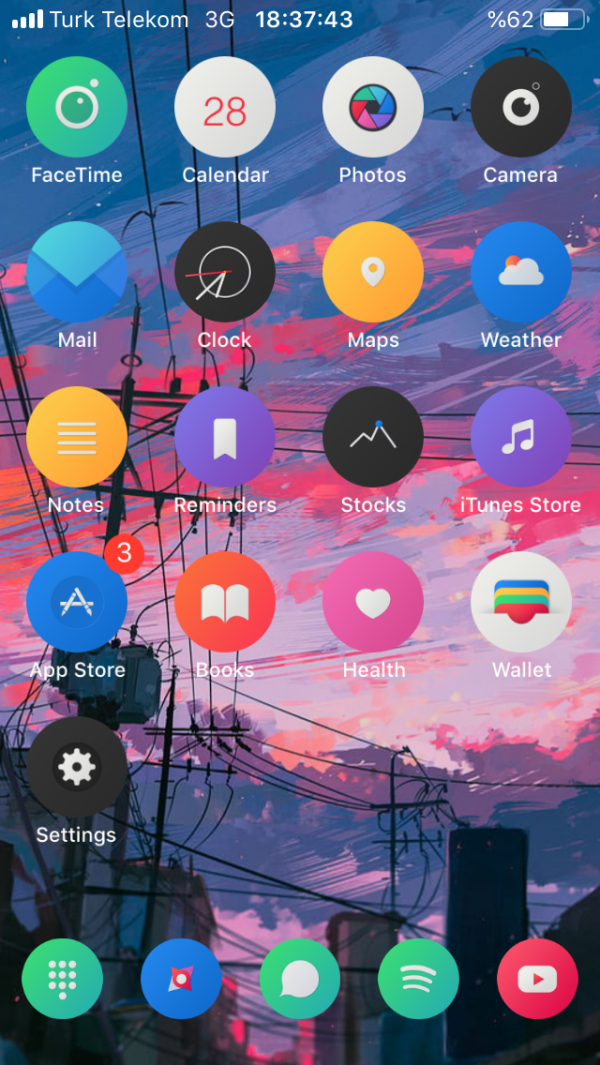Open App Store with 3 updates
Viewport: 600px width, 1065px height.
click(77, 602)
